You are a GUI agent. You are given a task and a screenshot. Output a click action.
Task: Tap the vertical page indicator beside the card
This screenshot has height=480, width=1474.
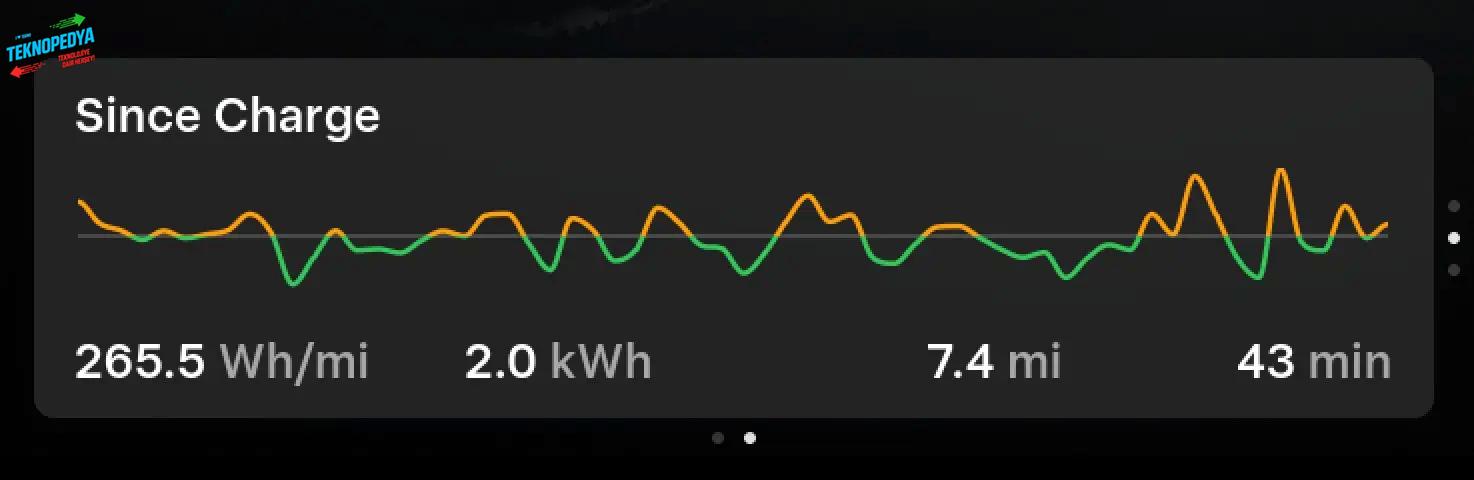(x=1453, y=238)
